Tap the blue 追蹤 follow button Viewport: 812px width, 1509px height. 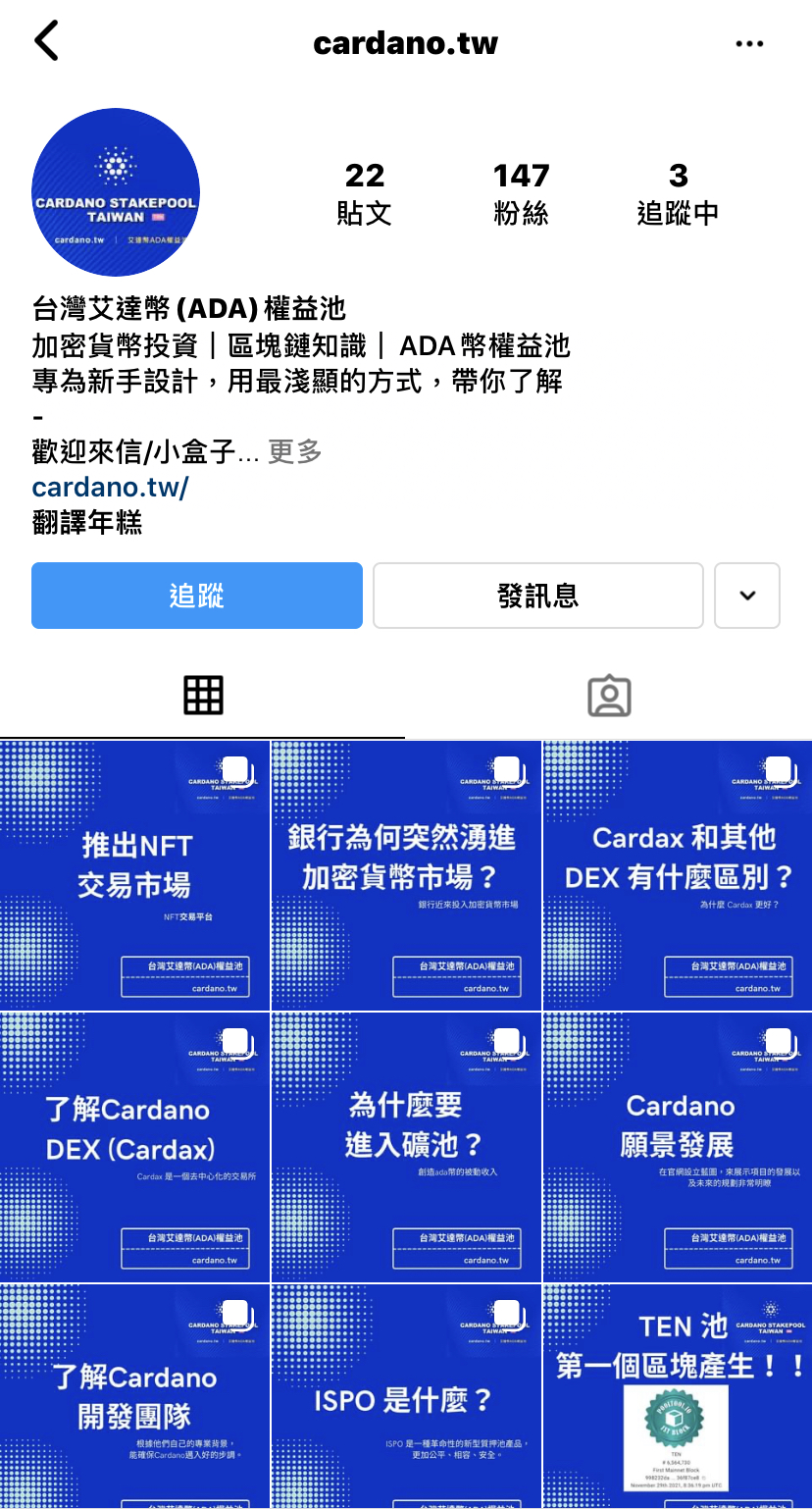(197, 596)
